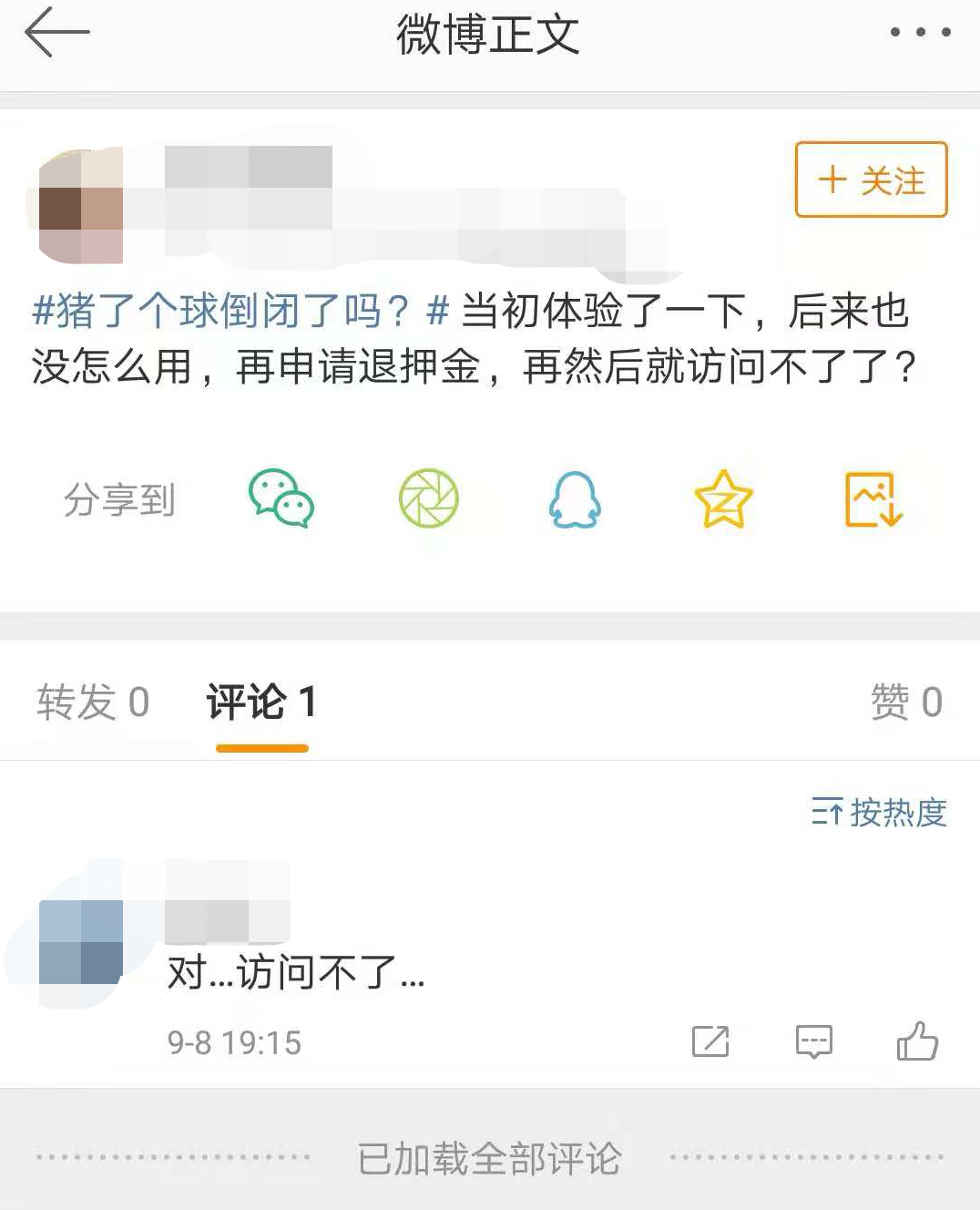Go back using the top arrow
The height and width of the screenshot is (1210, 980).
coord(56,33)
